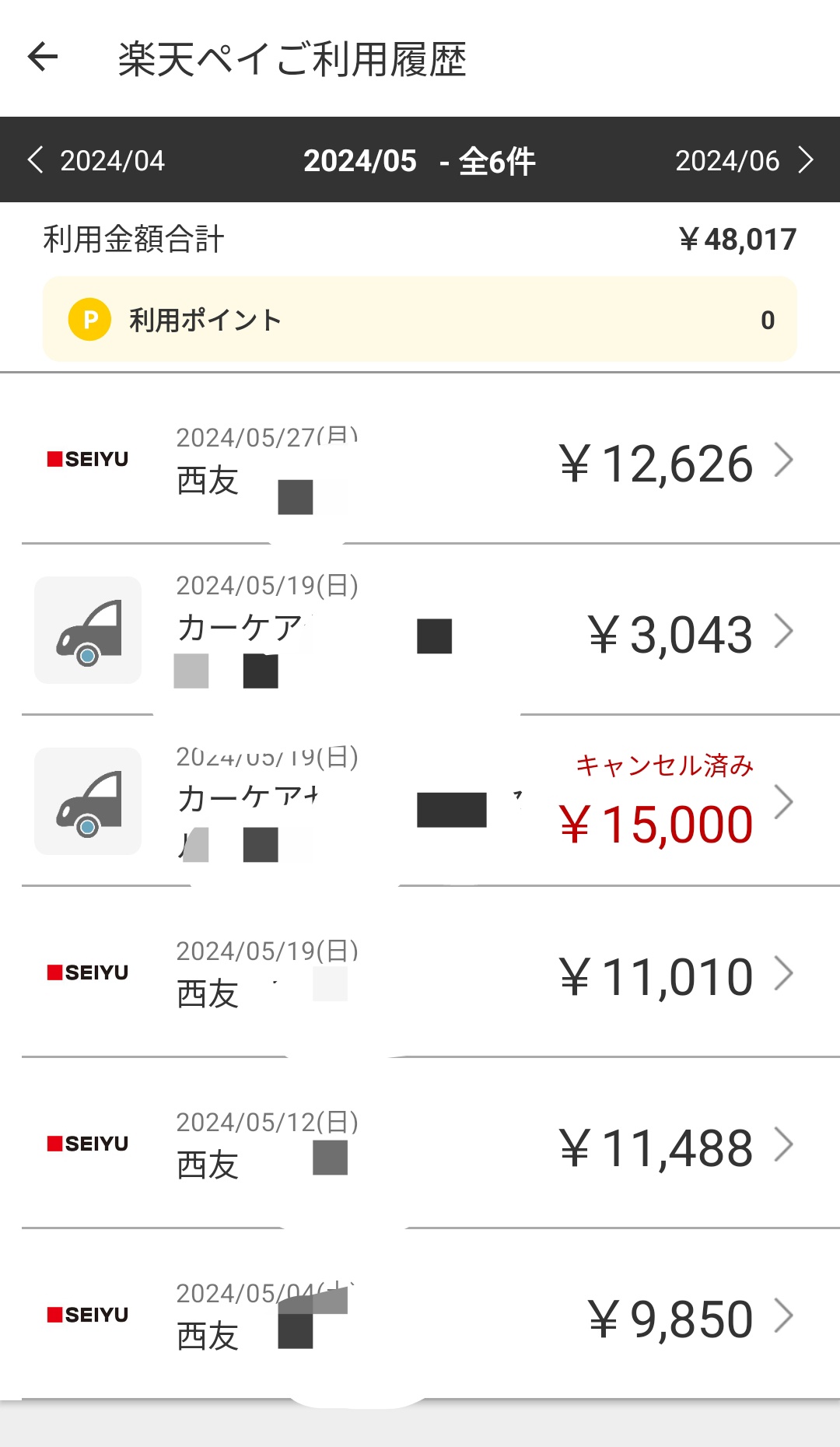Go back from the 楽天ペイ usage history
The height and width of the screenshot is (1447, 840).
[x=43, y=57]
